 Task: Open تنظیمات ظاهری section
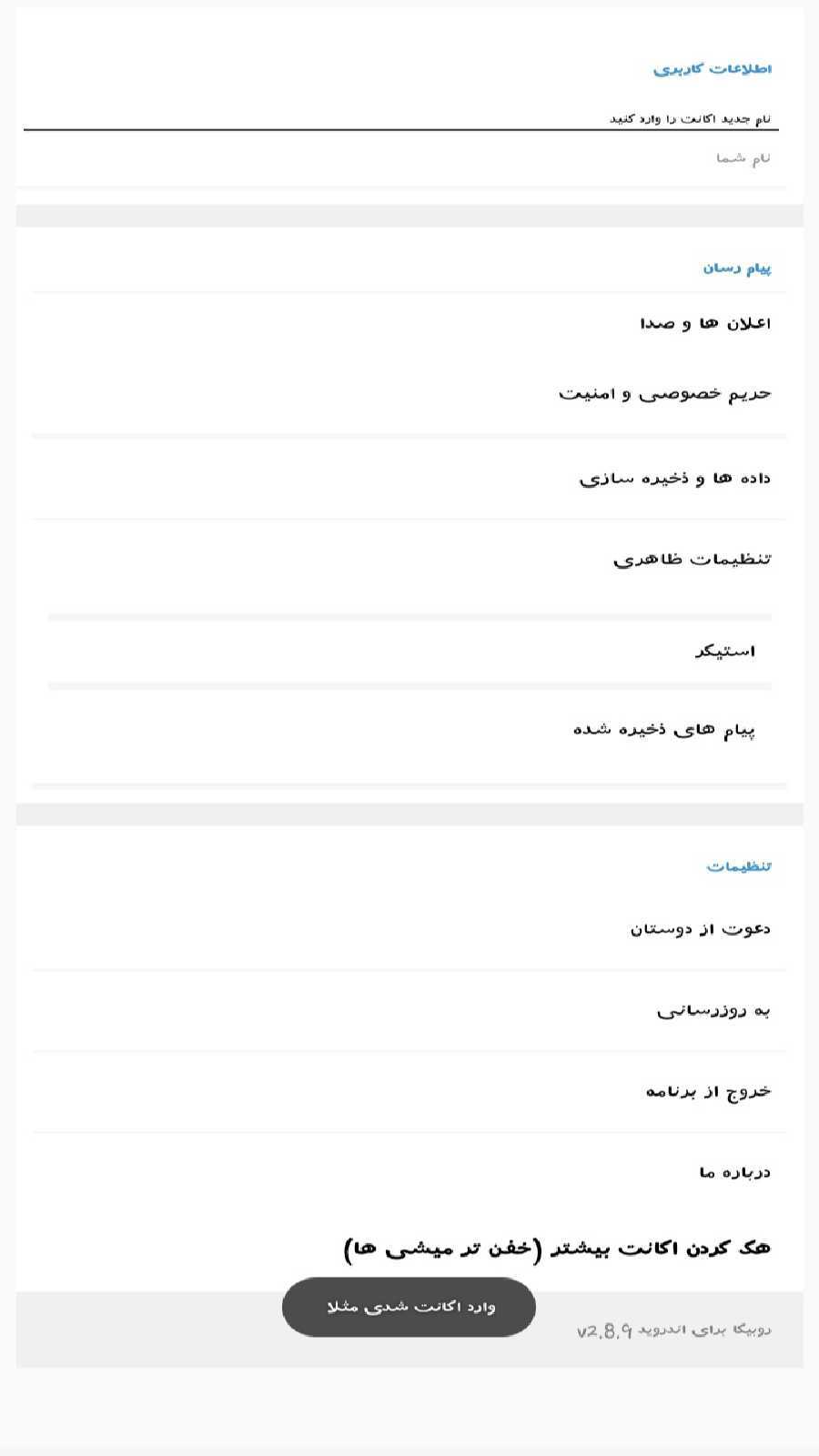tap(692, 558)
